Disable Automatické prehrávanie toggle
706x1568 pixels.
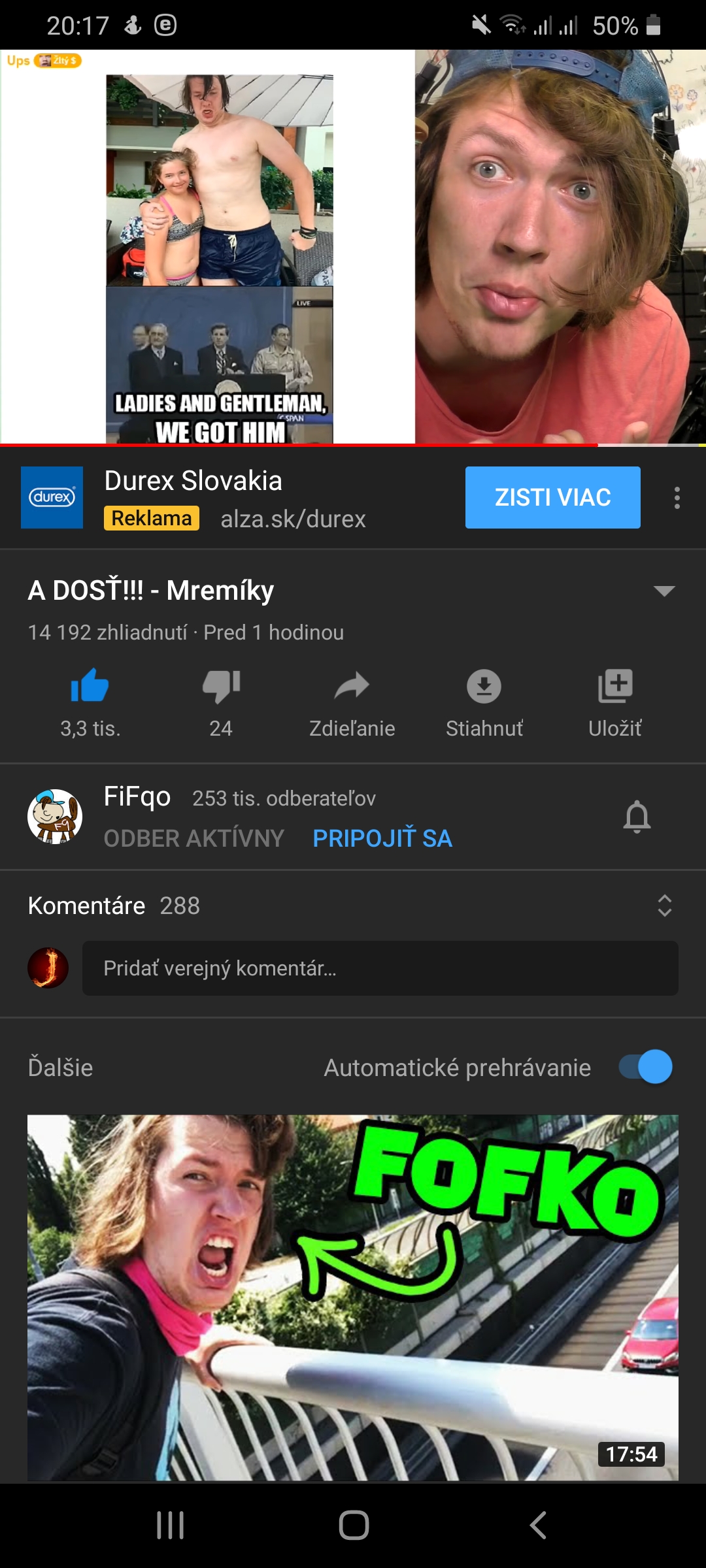pos(646,1067)
